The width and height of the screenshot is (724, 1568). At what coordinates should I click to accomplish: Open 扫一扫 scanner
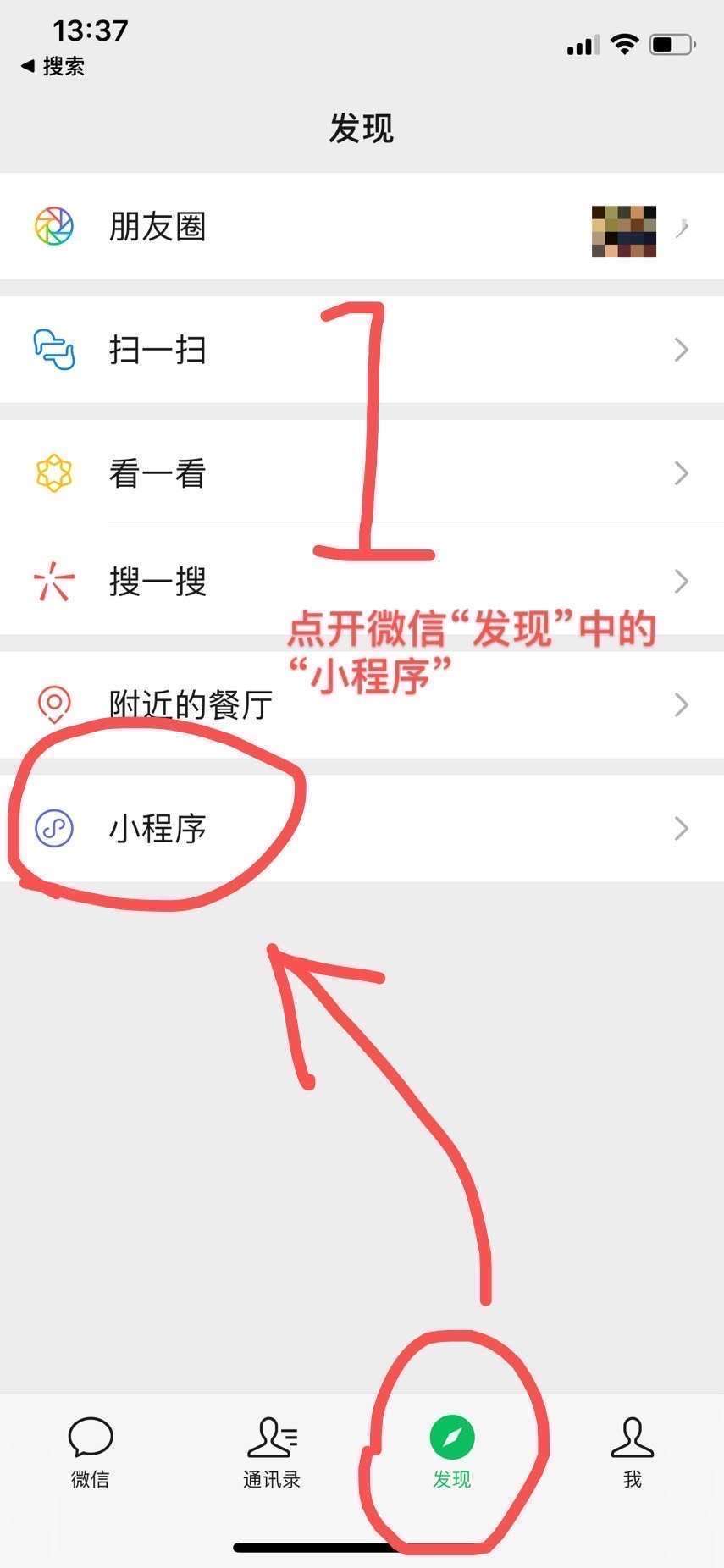pyautogui.click(x=362, y=350)
